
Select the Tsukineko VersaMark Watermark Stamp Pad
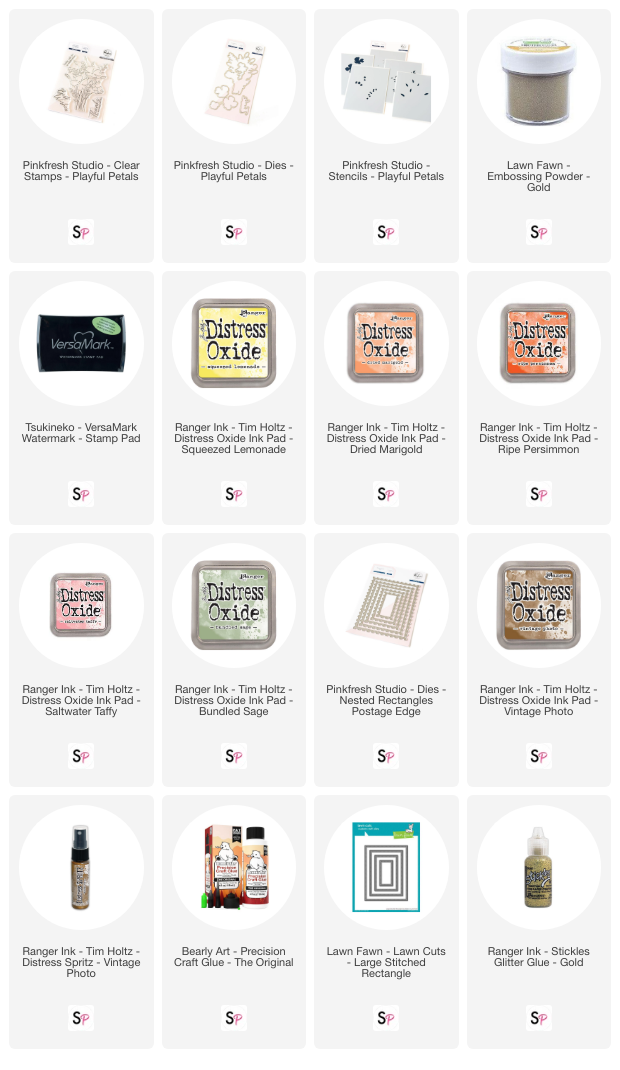[81, 398]
